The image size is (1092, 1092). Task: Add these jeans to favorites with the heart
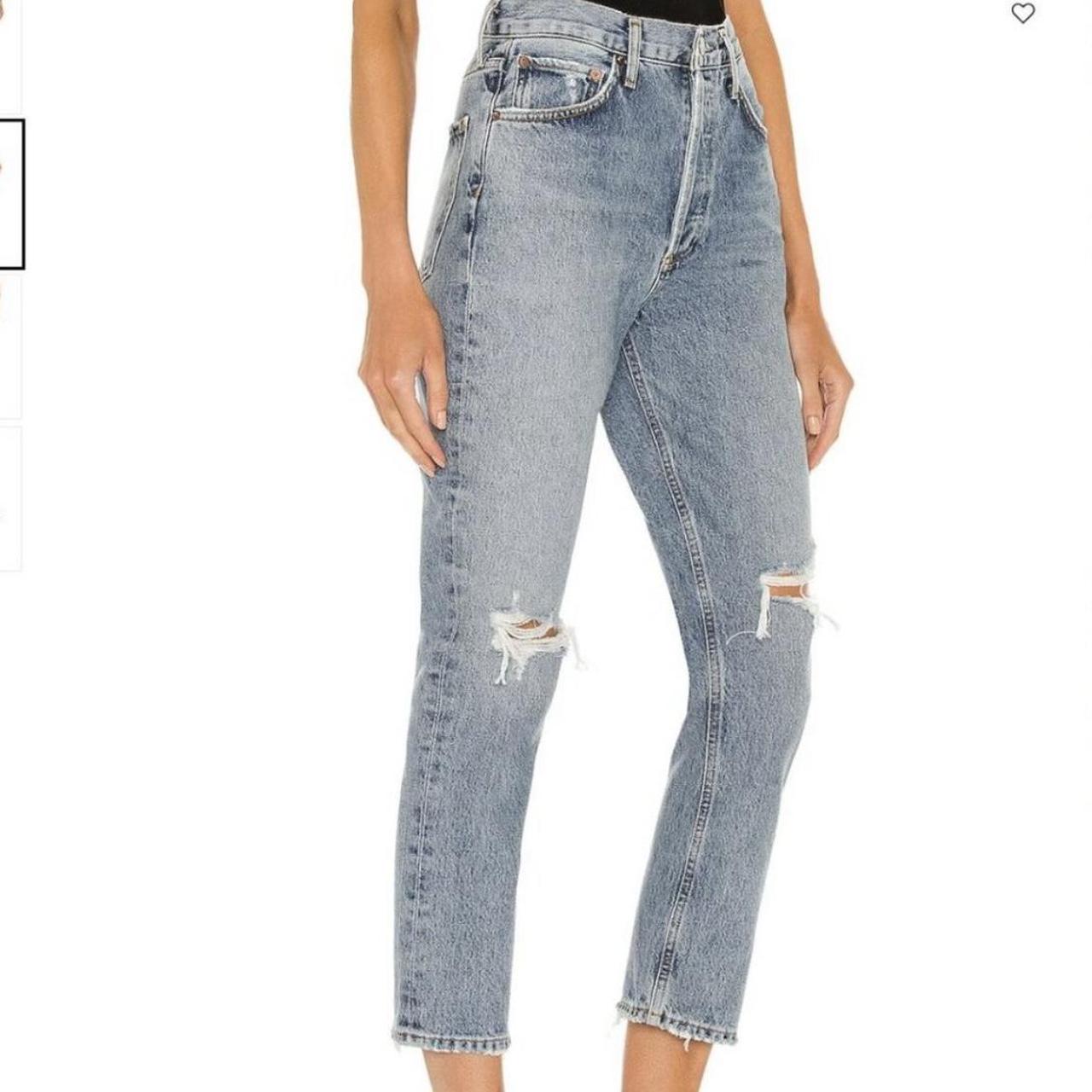(1023, 14)
